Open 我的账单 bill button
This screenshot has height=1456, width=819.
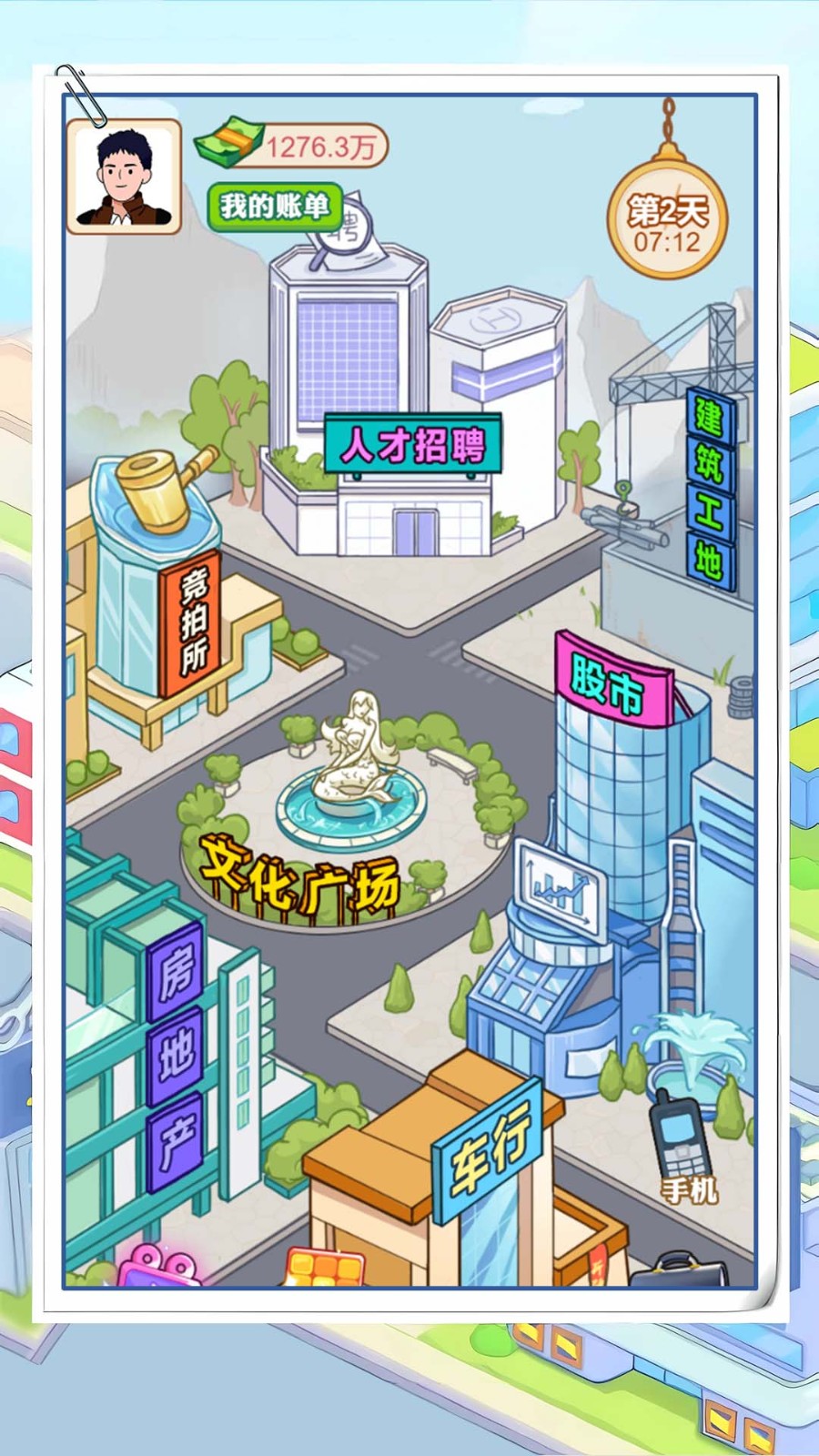pos(274,207)
